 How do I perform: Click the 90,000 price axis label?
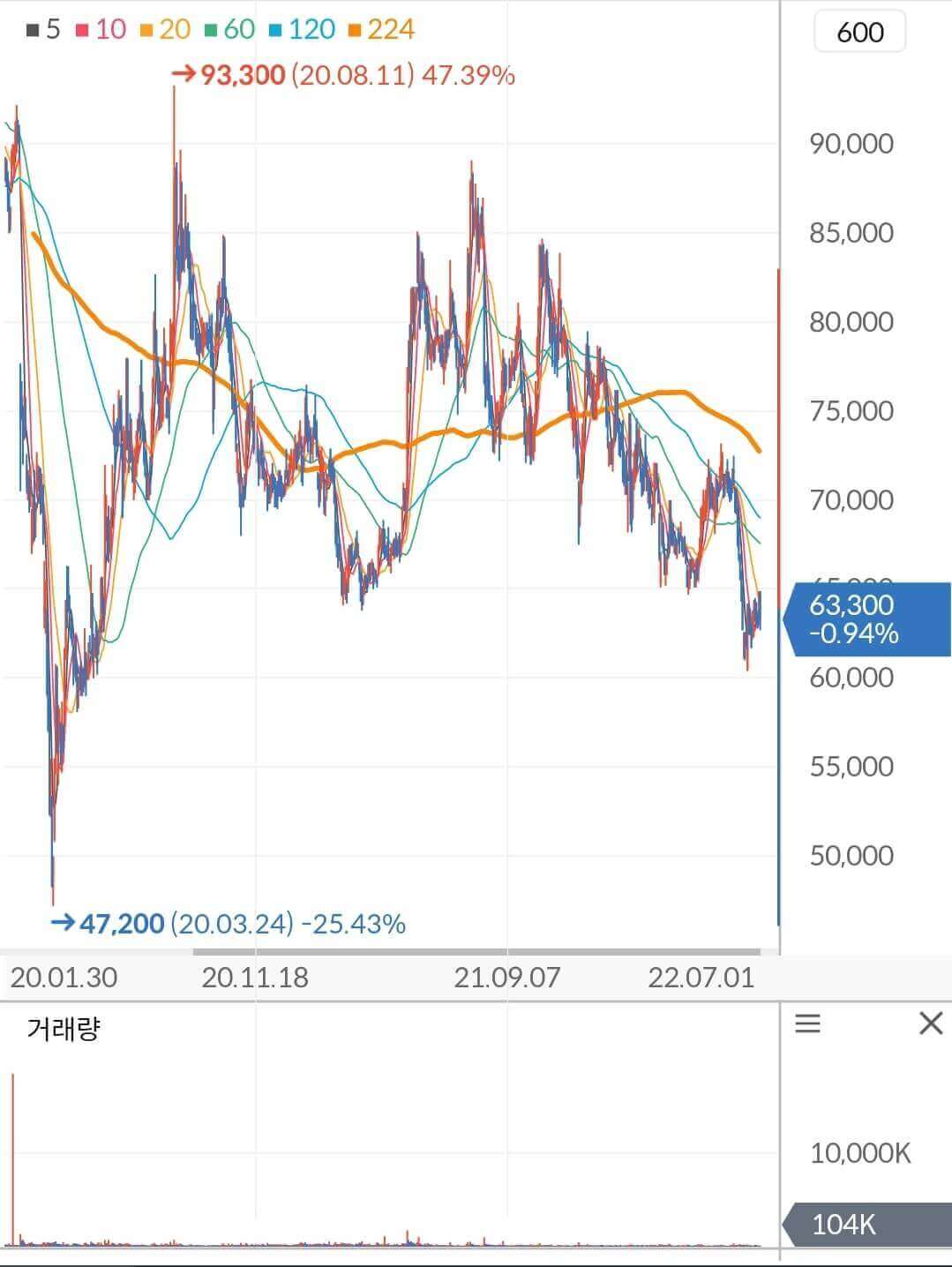(x=851, y=144)
